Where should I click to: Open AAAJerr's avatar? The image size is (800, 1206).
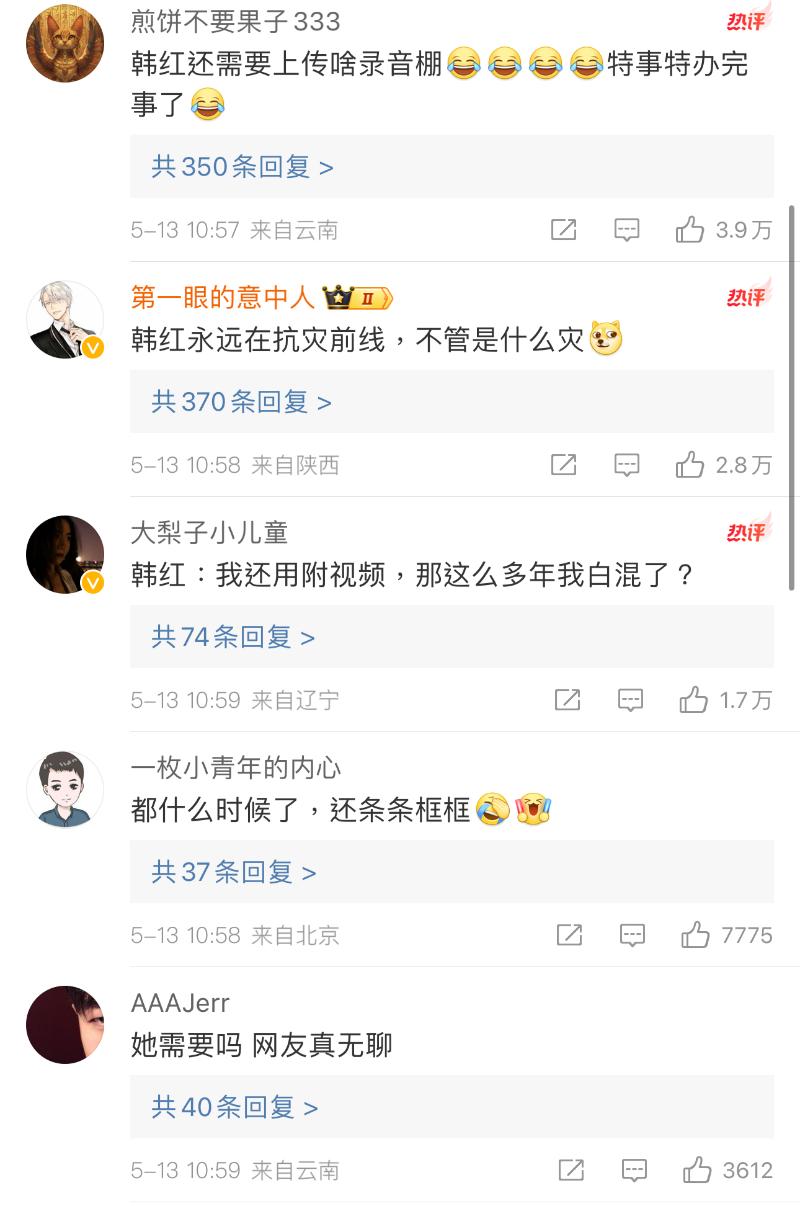tap(65, 1024)
